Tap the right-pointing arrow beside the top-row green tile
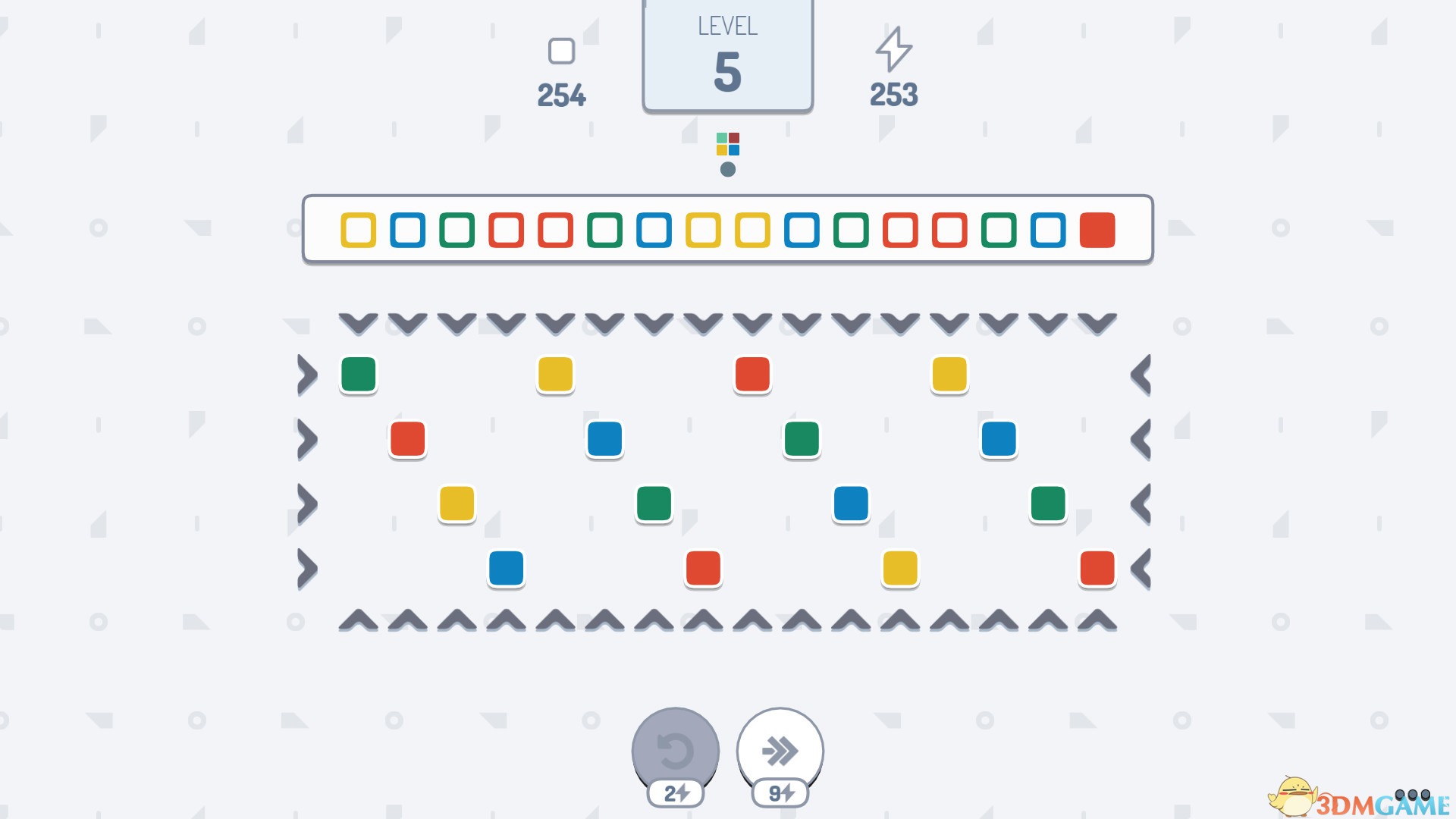Image resolution: width=1456 pixels, height=819 pixels. [x=307, y=375]
